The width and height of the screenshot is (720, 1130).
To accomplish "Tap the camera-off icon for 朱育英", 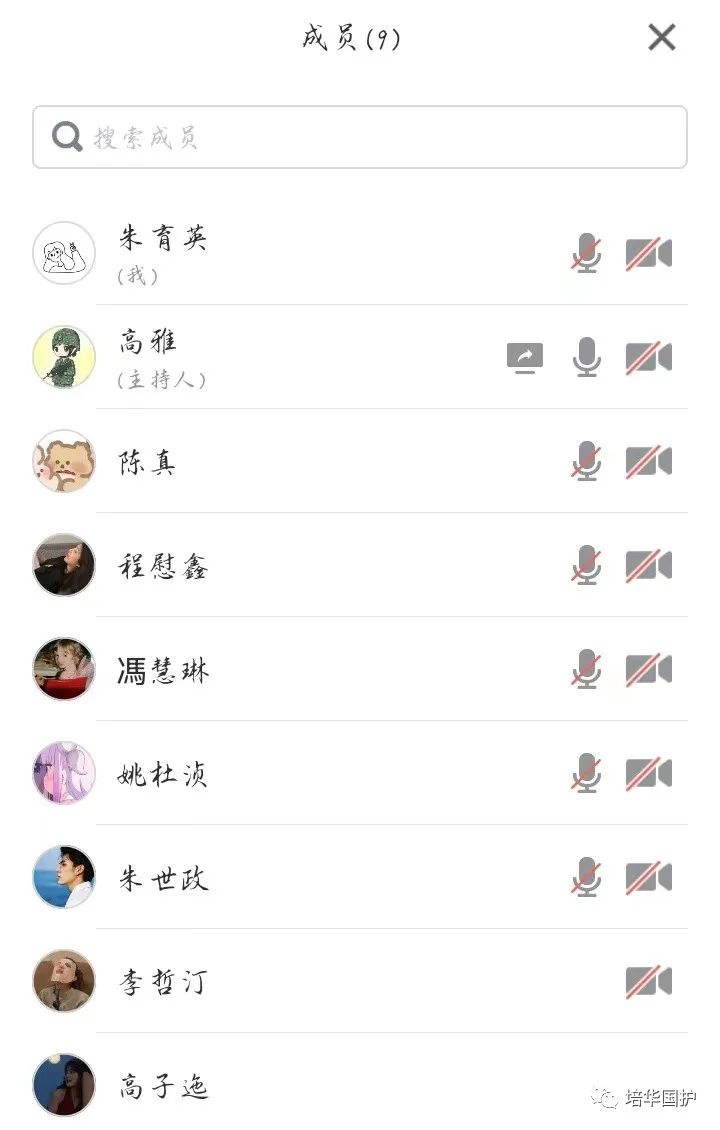I will pyautogui.click(x=648, y=254).
